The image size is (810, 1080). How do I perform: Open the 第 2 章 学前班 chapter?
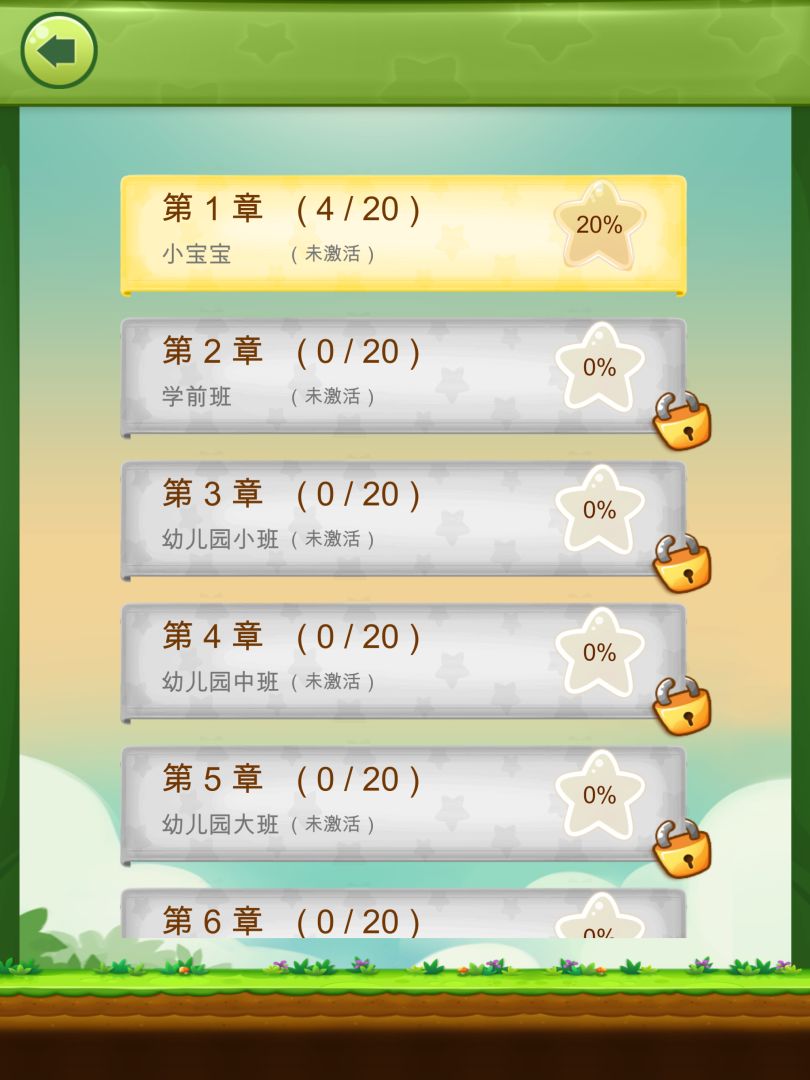coord(350,374)
